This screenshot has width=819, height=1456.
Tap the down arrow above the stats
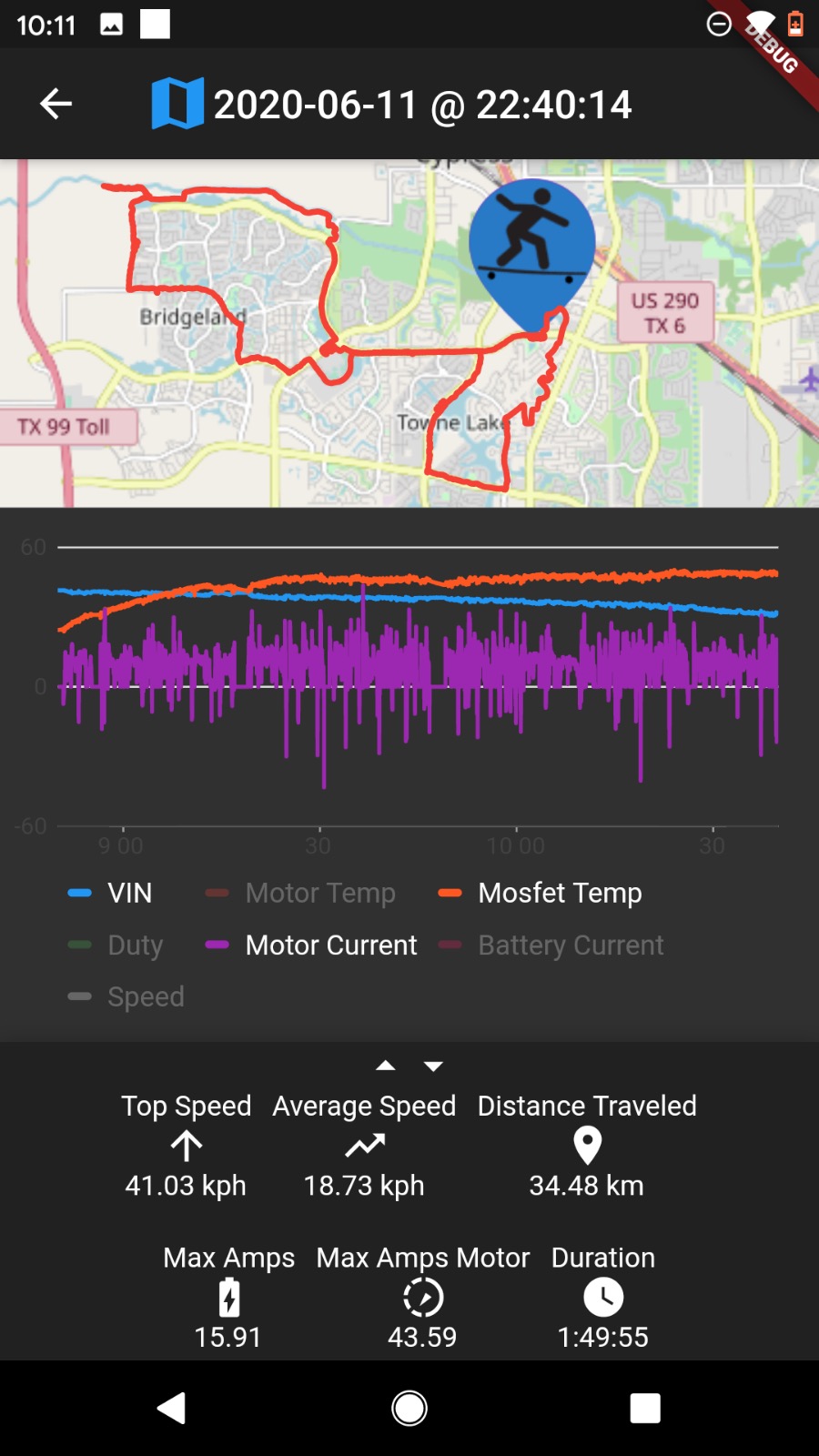pos(434,1066)
